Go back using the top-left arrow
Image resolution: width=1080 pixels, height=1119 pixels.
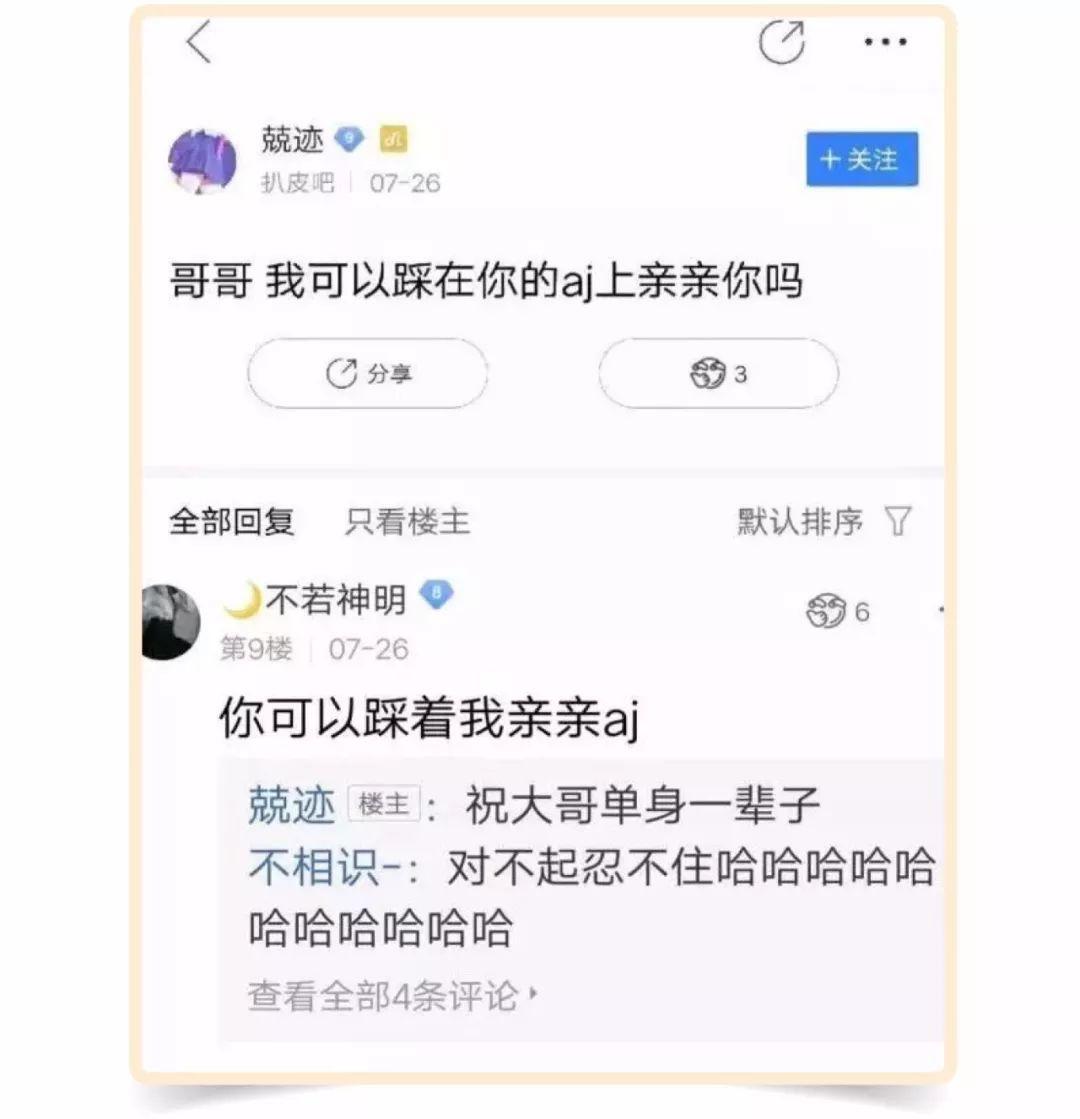click(x=198, y=42)
